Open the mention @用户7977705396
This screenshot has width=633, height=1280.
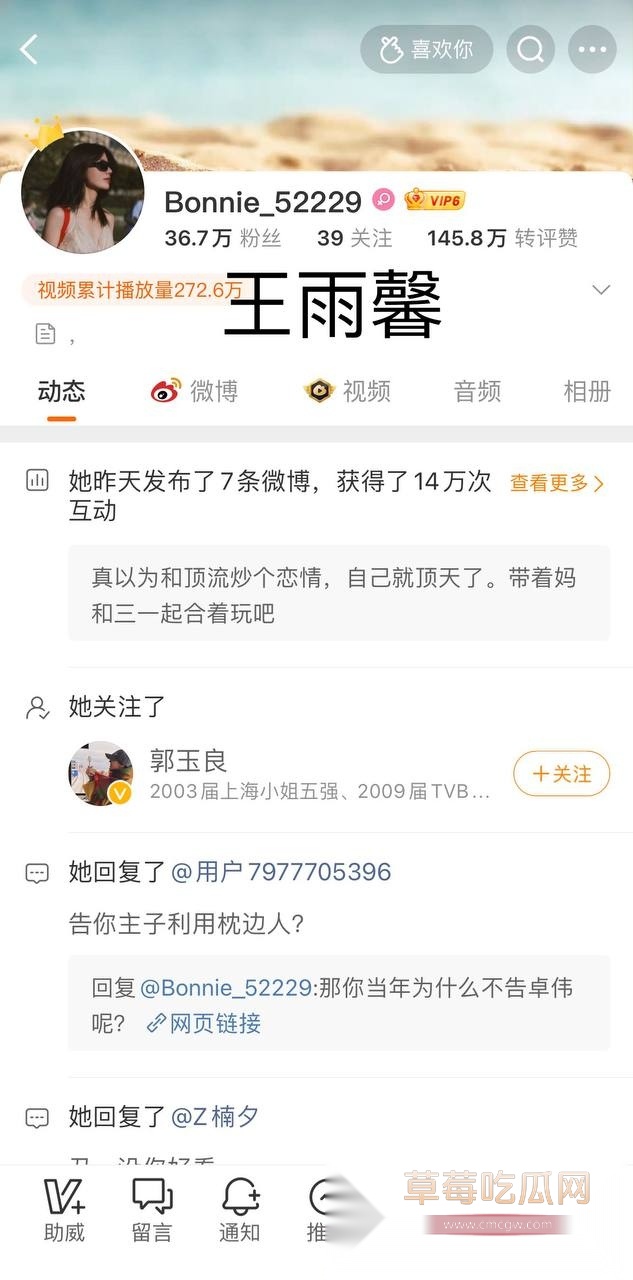point(282,872)
